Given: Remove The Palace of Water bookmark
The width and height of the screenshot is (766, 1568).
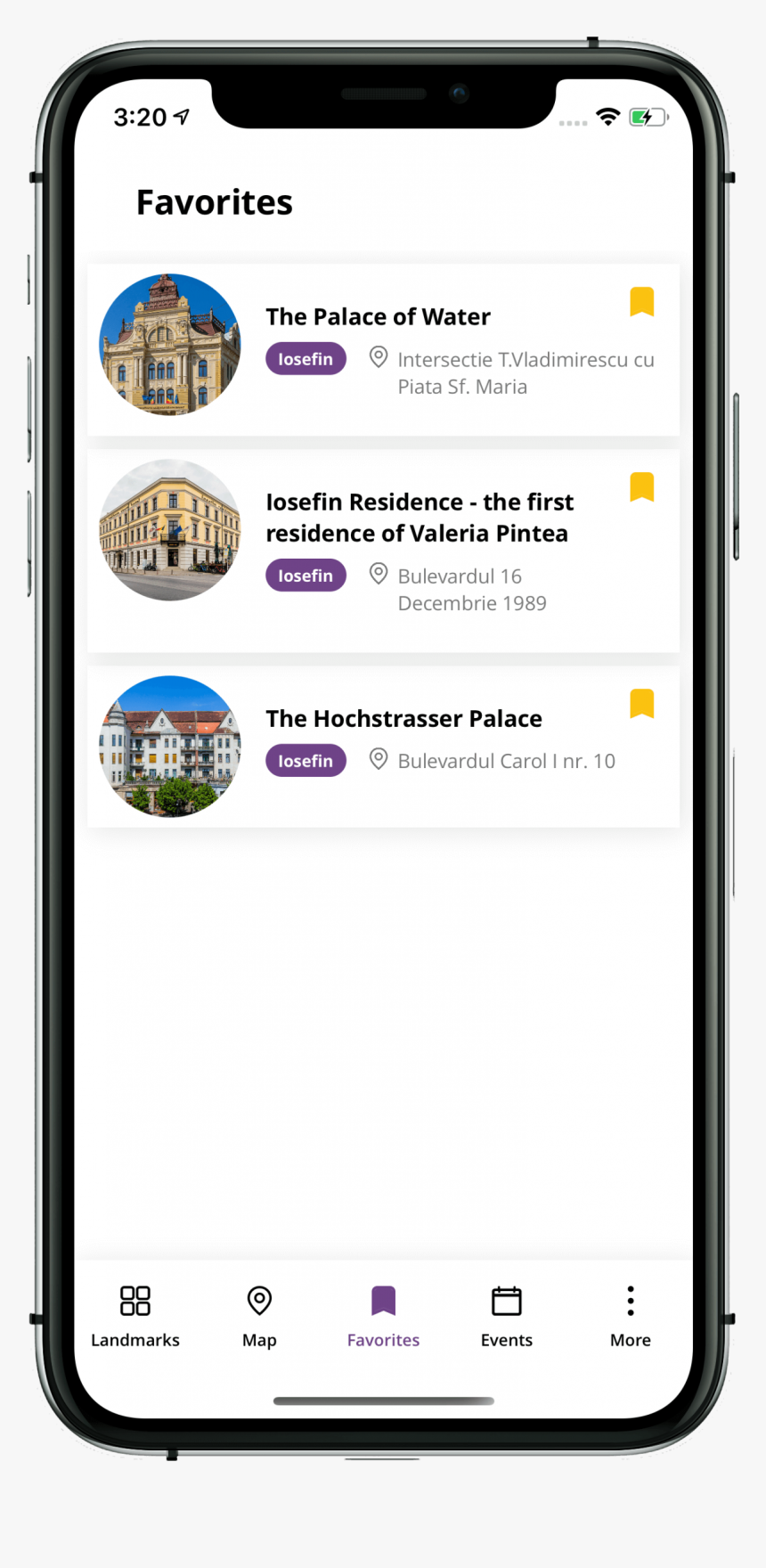Looking at the screenshot, I should (641, 302).
